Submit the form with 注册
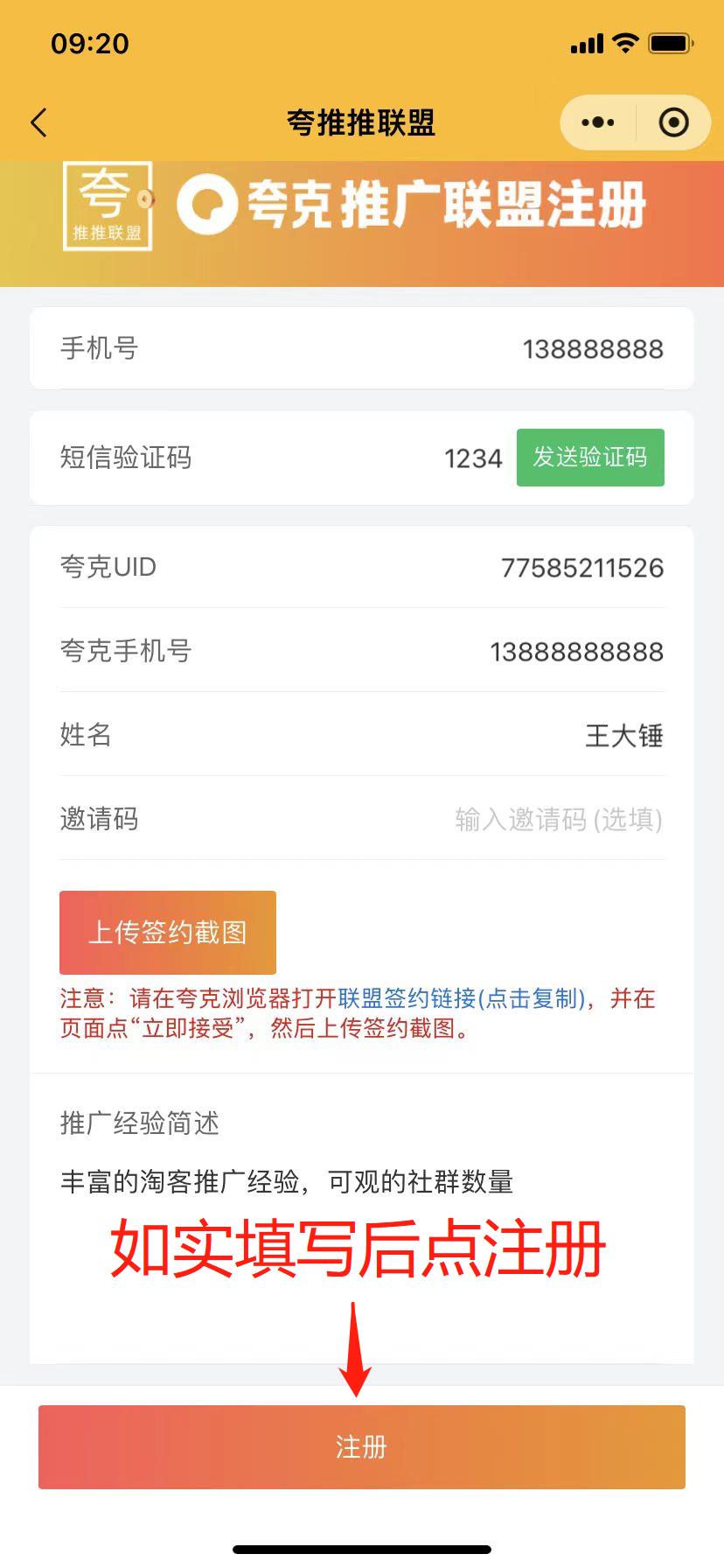724x1568 pixels. [x=361, y=1446]
